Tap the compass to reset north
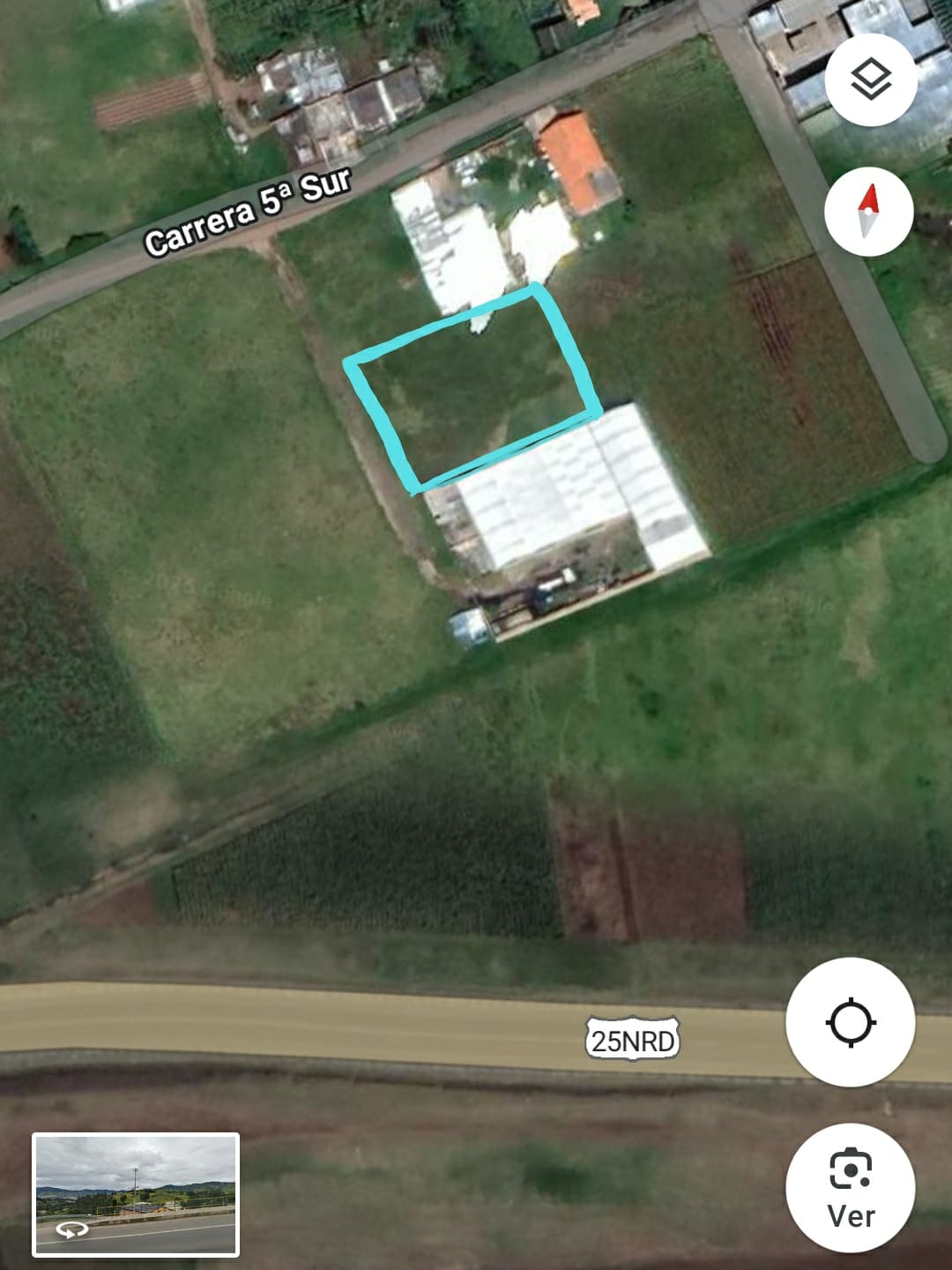 click(x=868, y=212)
